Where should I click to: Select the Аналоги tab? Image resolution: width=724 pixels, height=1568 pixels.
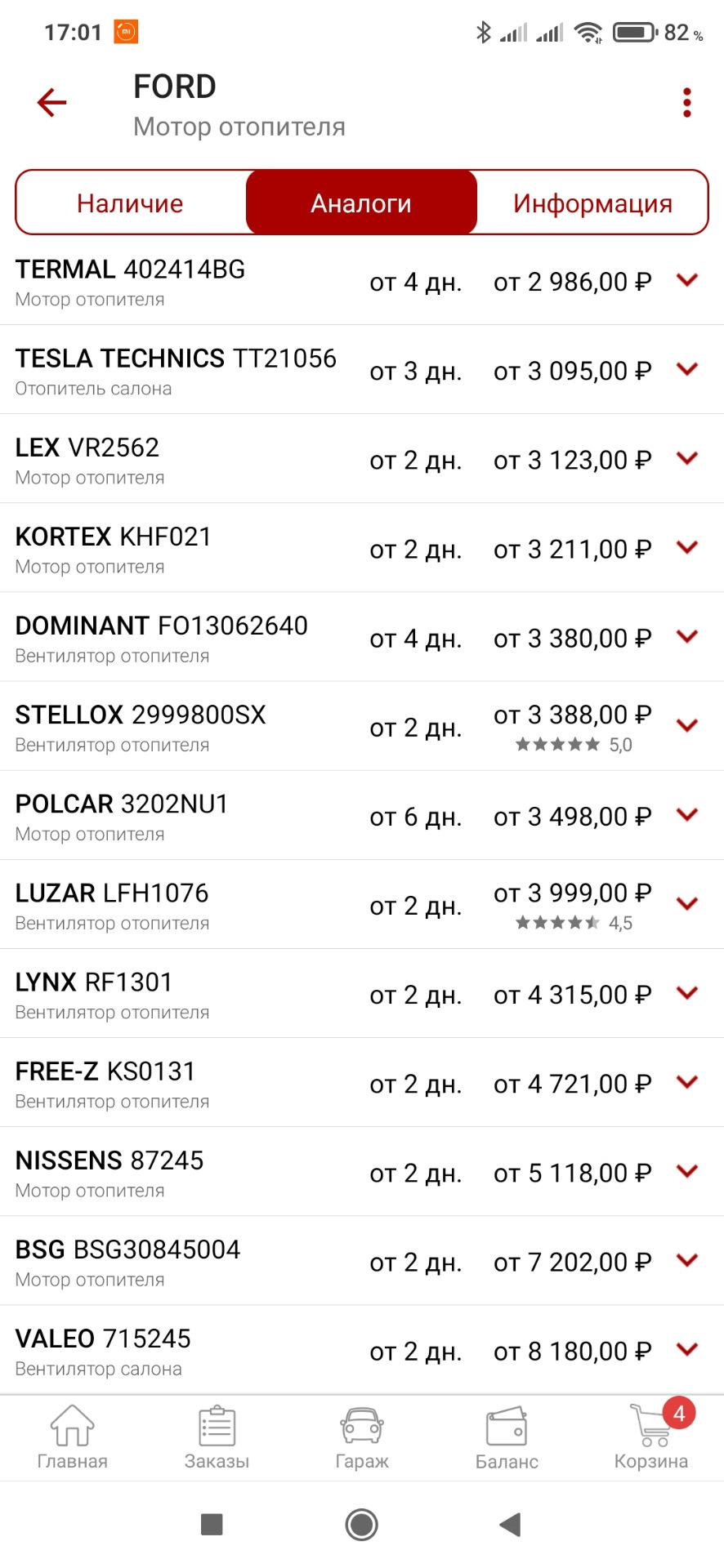click(361, 203)
